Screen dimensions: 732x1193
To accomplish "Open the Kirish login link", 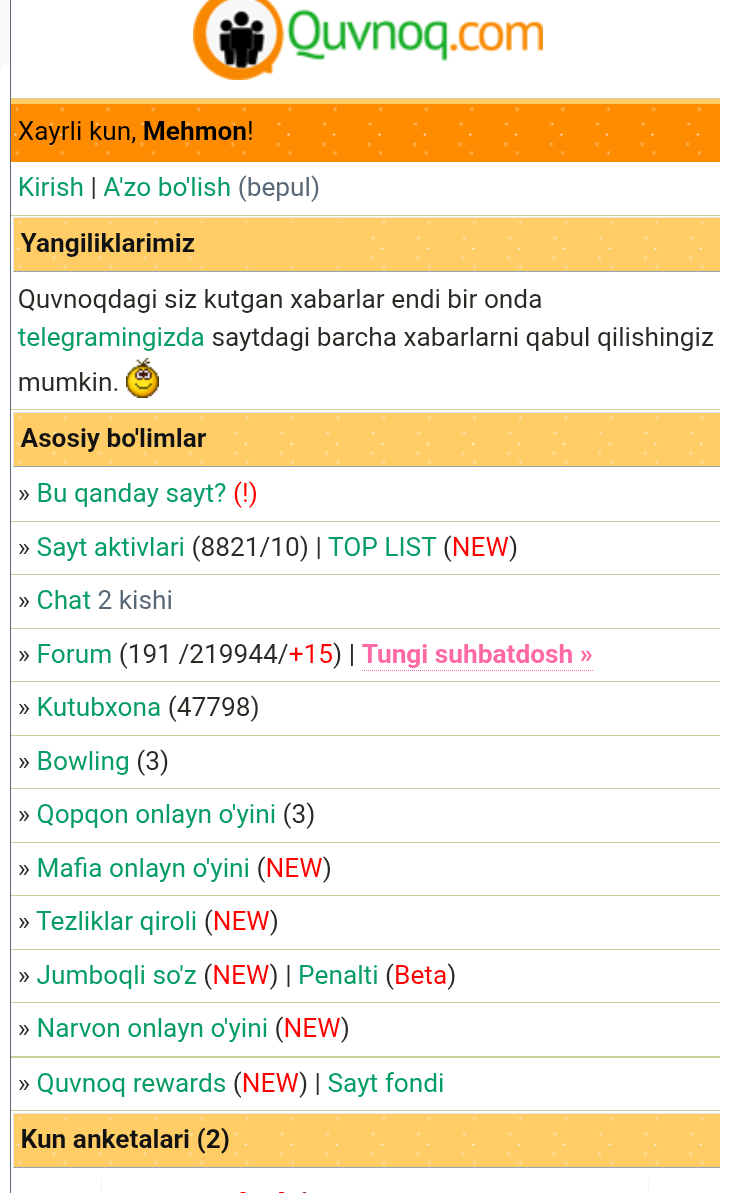I will 50,187.
